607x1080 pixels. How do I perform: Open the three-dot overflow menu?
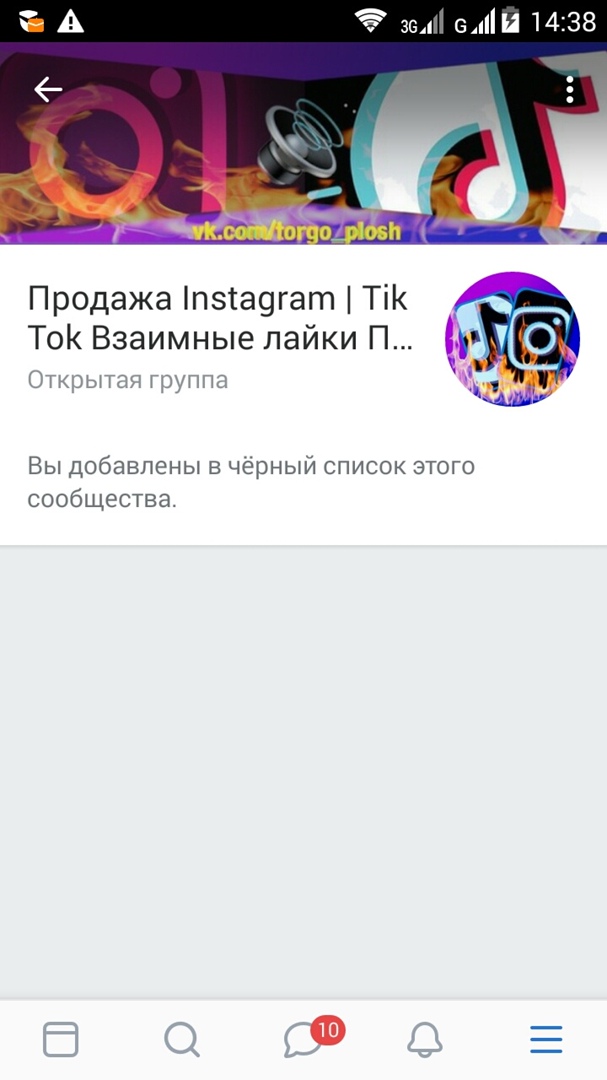[x=569, y=90]
